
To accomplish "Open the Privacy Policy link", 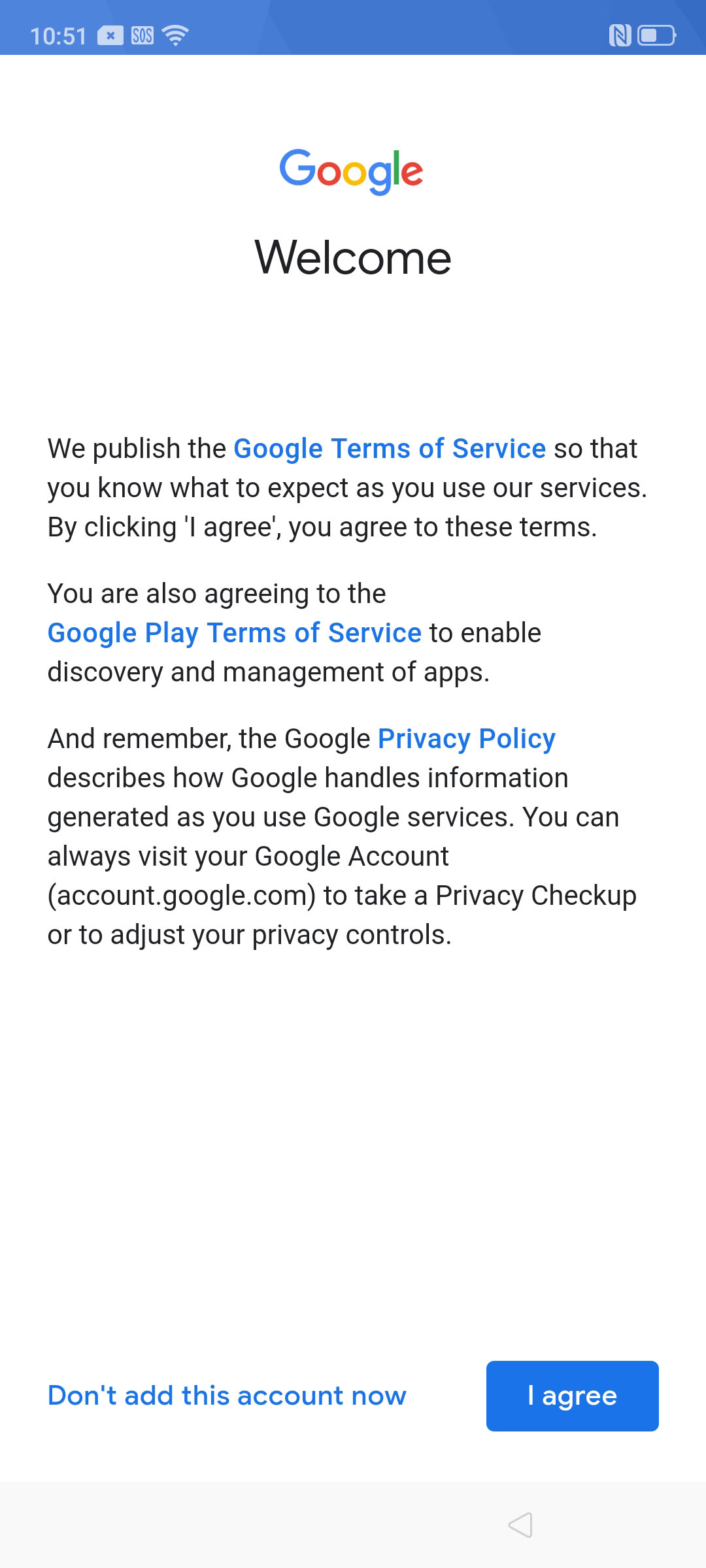I will 467,739.
